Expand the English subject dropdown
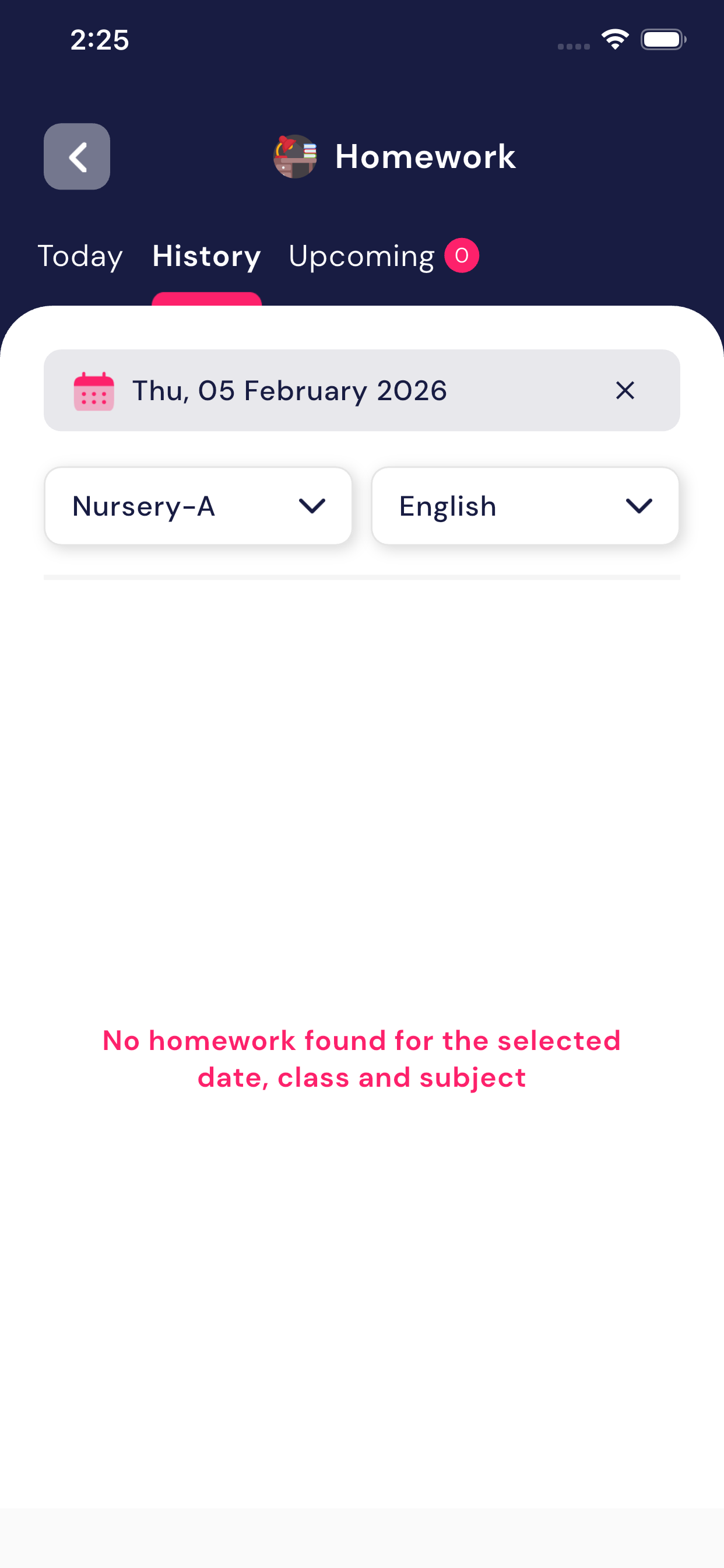Image resolution: width=724 pixels, height=1568 pixels. 525,506
